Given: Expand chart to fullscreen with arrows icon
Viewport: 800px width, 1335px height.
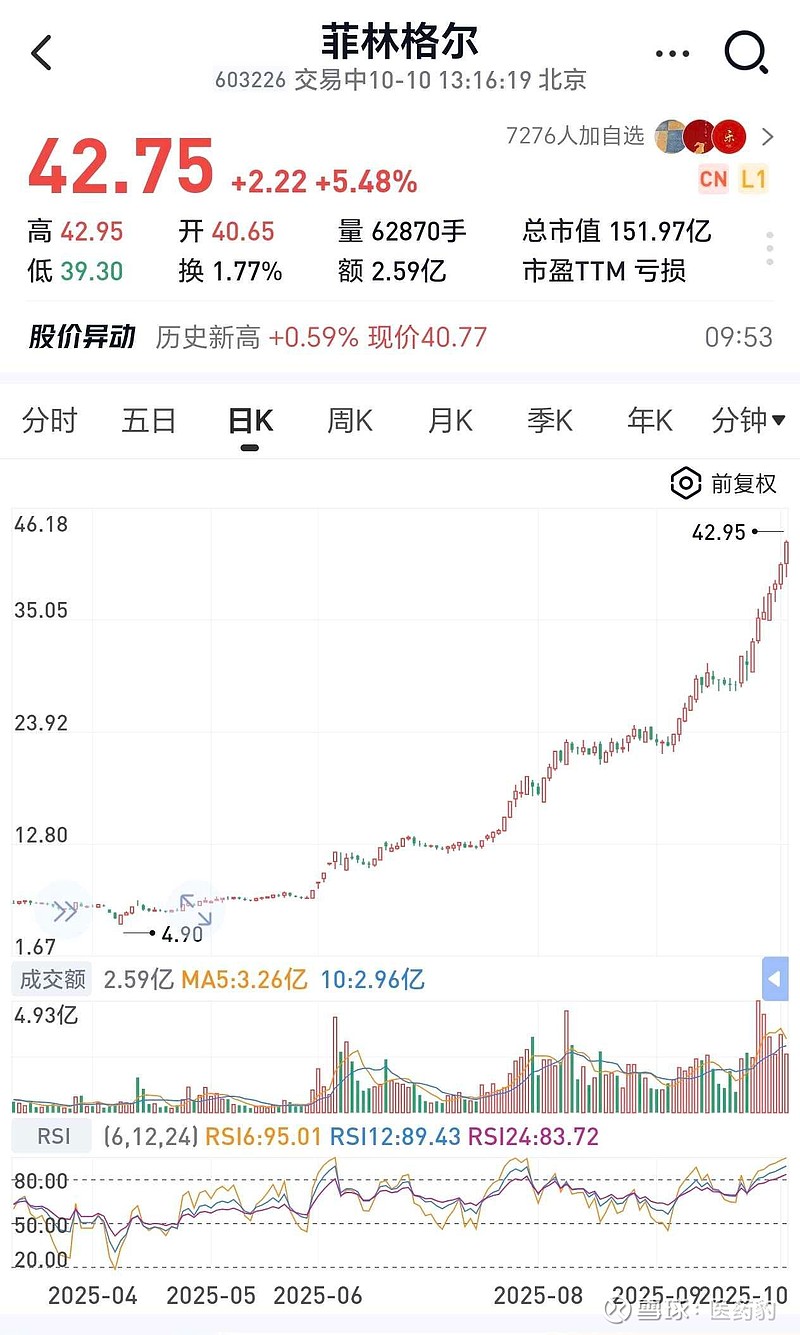Looking at the screenshot, I should click(x=195, y=908).
